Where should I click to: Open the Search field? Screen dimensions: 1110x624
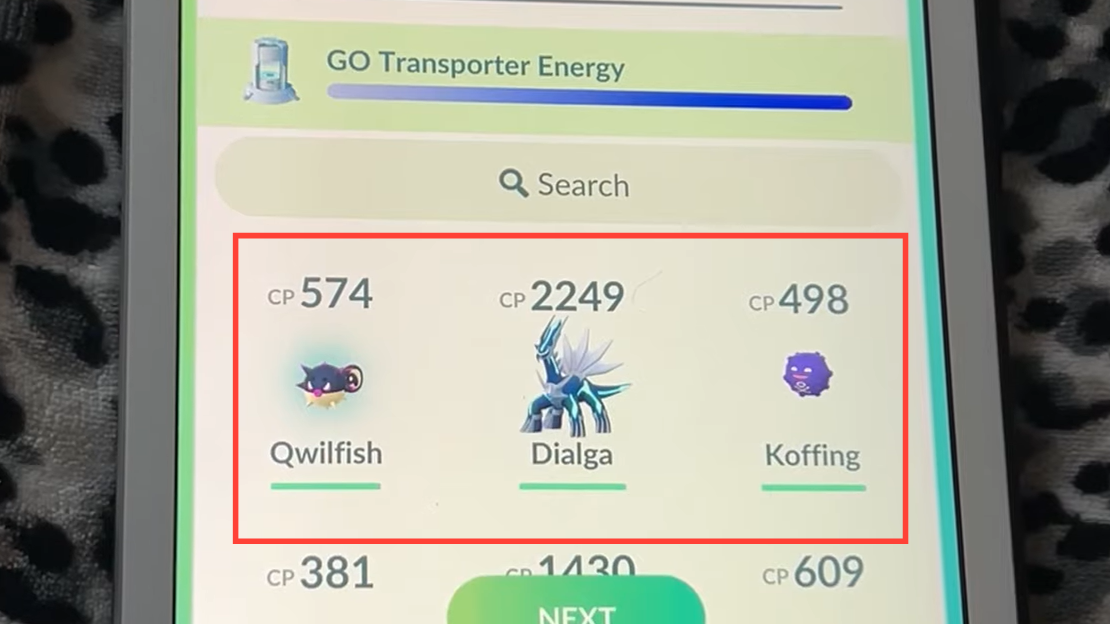click(562, 184)
